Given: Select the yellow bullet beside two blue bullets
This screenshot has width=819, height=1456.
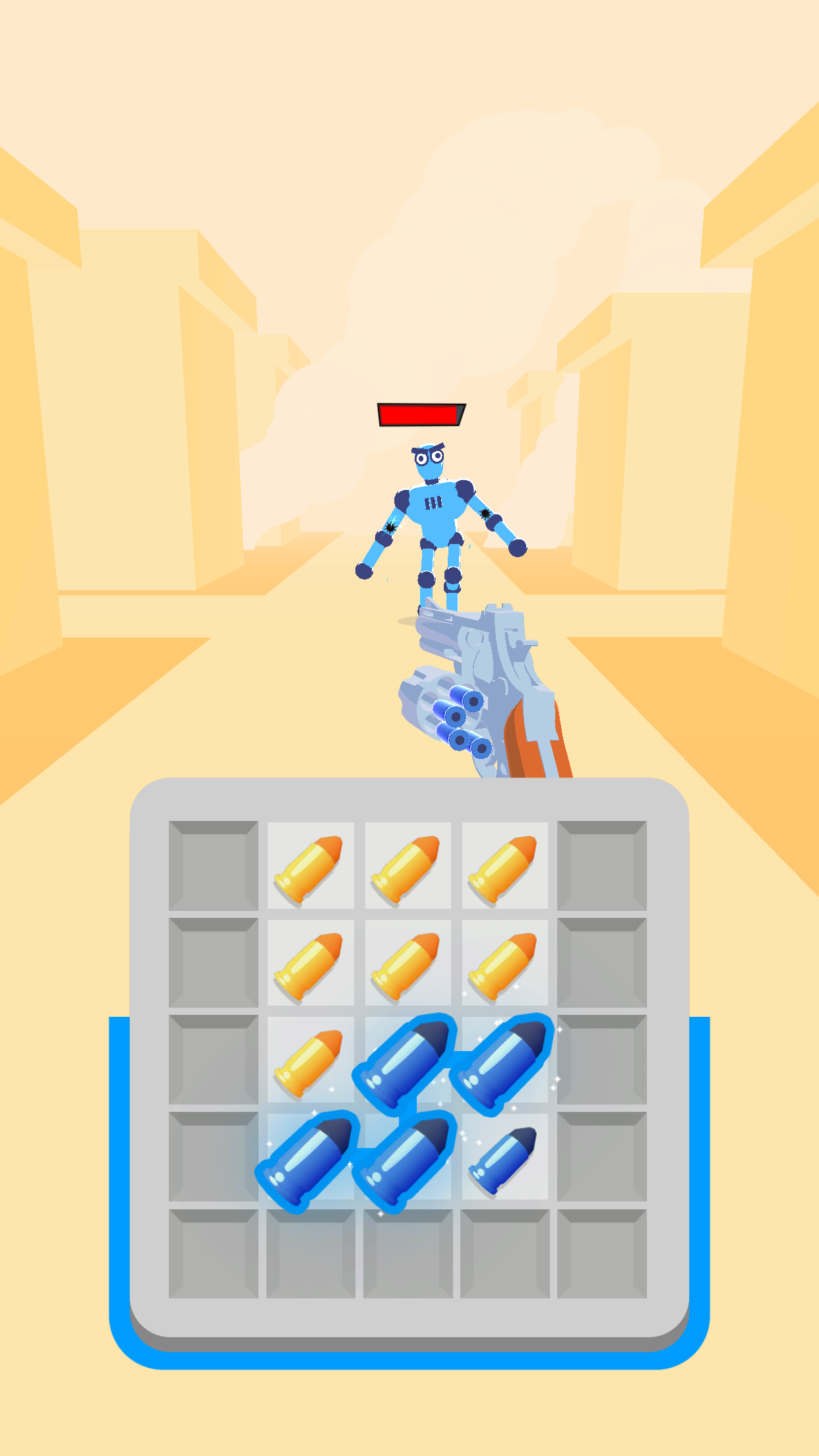Looking at the screenshot, I should tap(309, 1062).
